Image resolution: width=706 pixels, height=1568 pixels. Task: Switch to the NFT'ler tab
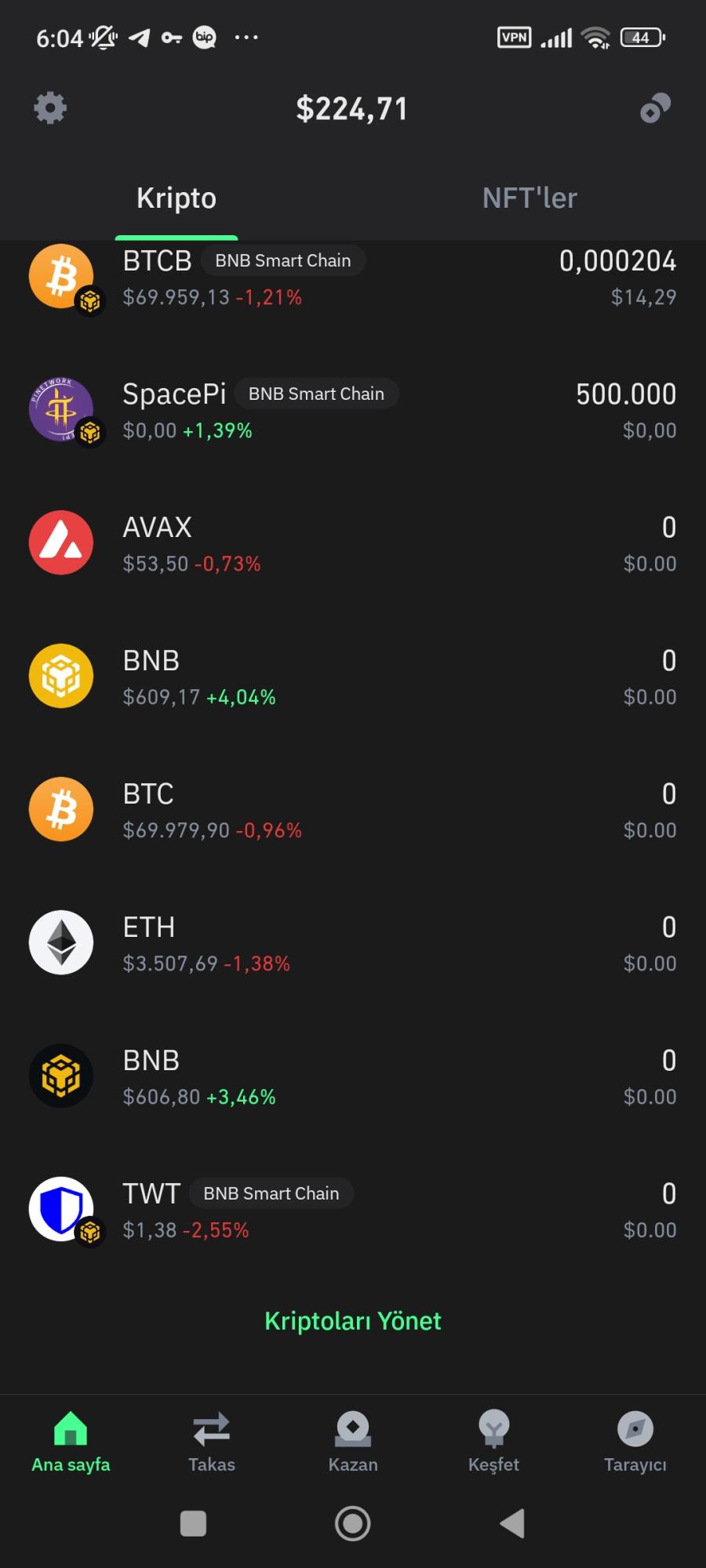(x=529, y=198)
